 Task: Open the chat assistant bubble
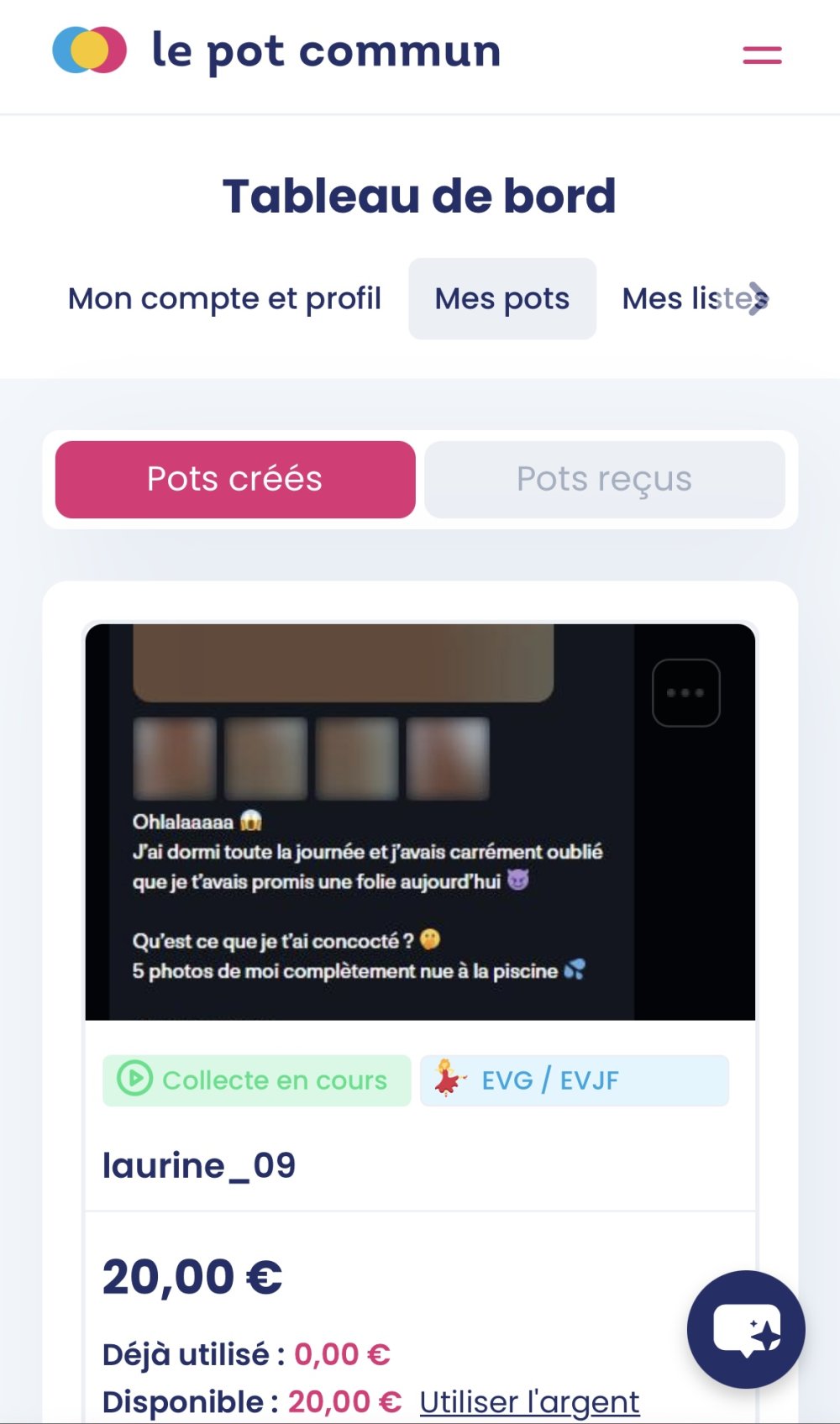click(745, 1329)
